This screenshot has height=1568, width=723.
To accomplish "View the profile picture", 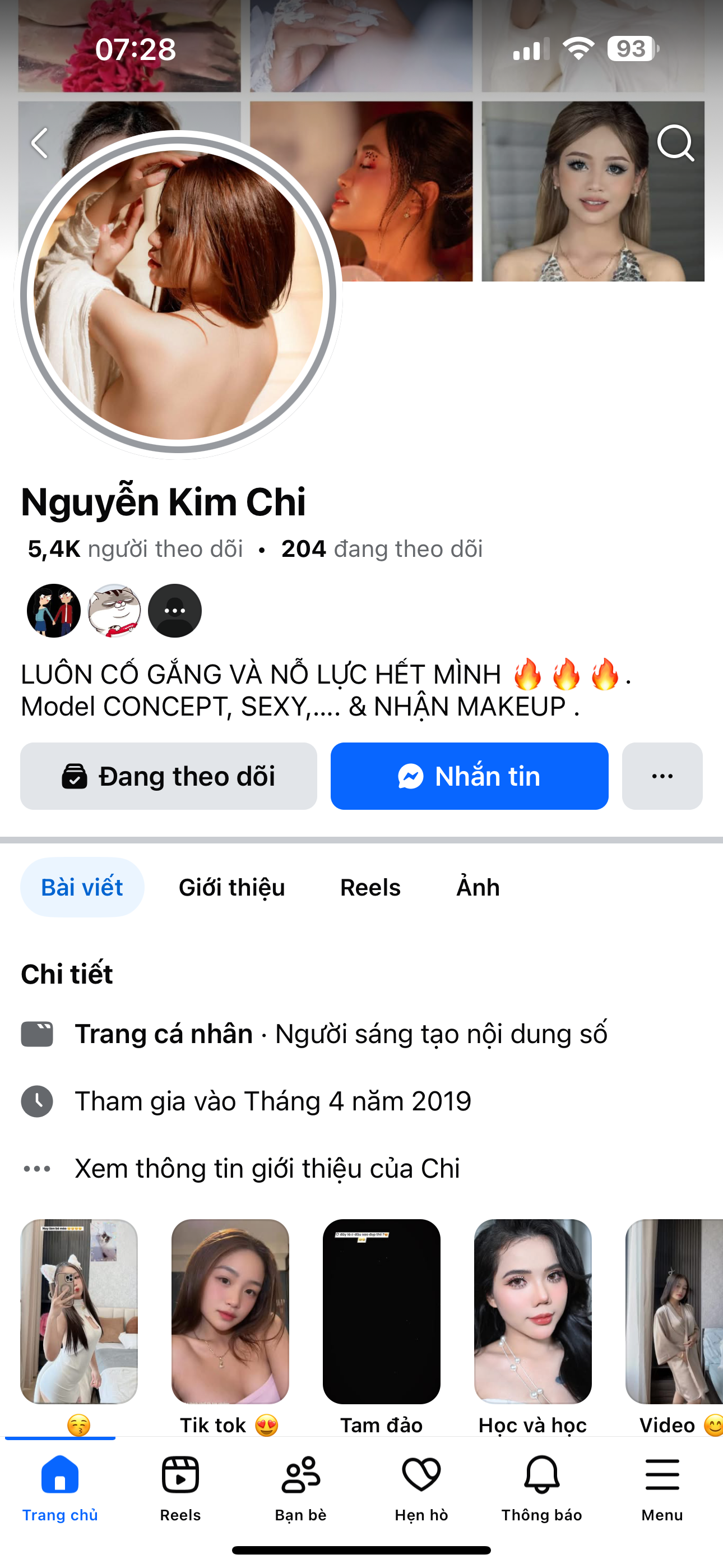I will point(178,294).
